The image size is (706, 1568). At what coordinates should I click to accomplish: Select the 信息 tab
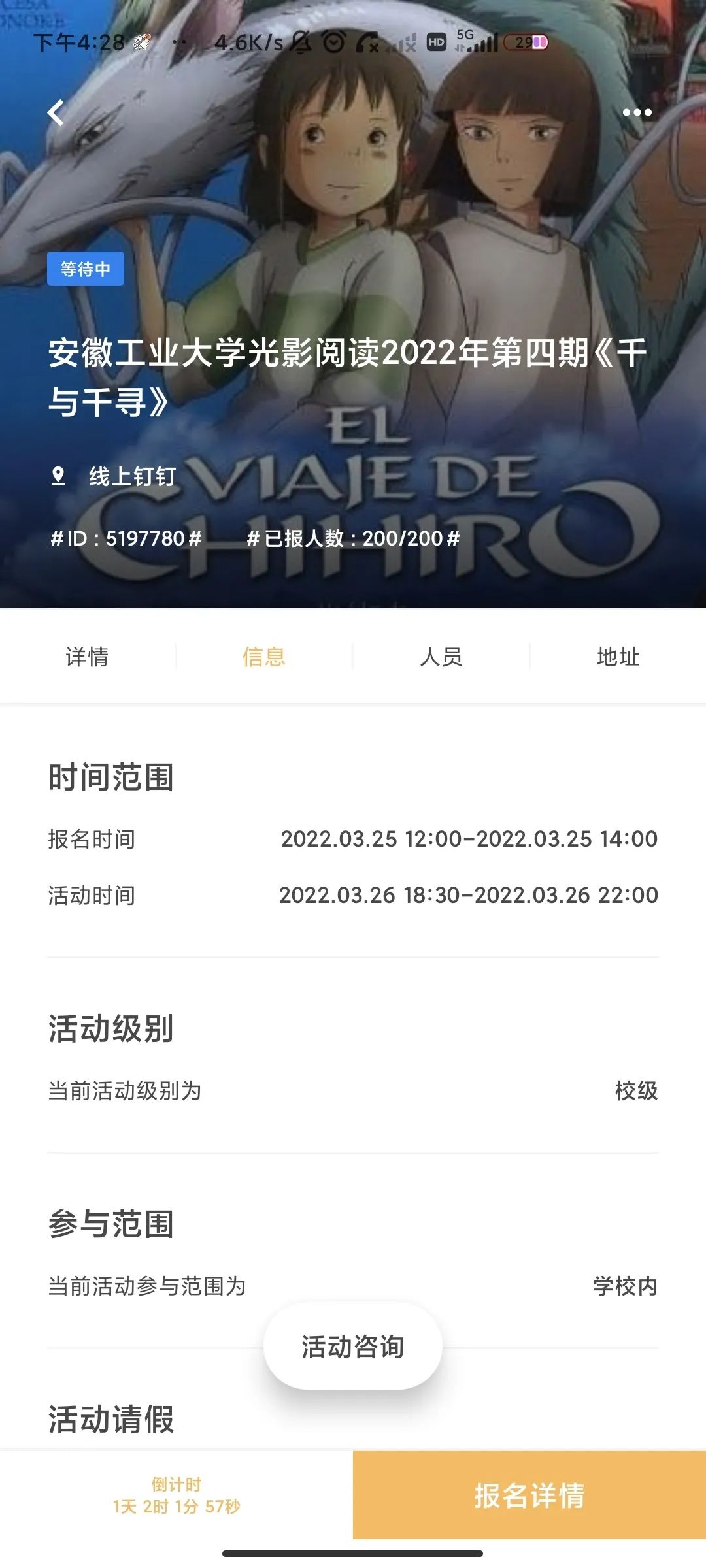(x=264, y=656)
